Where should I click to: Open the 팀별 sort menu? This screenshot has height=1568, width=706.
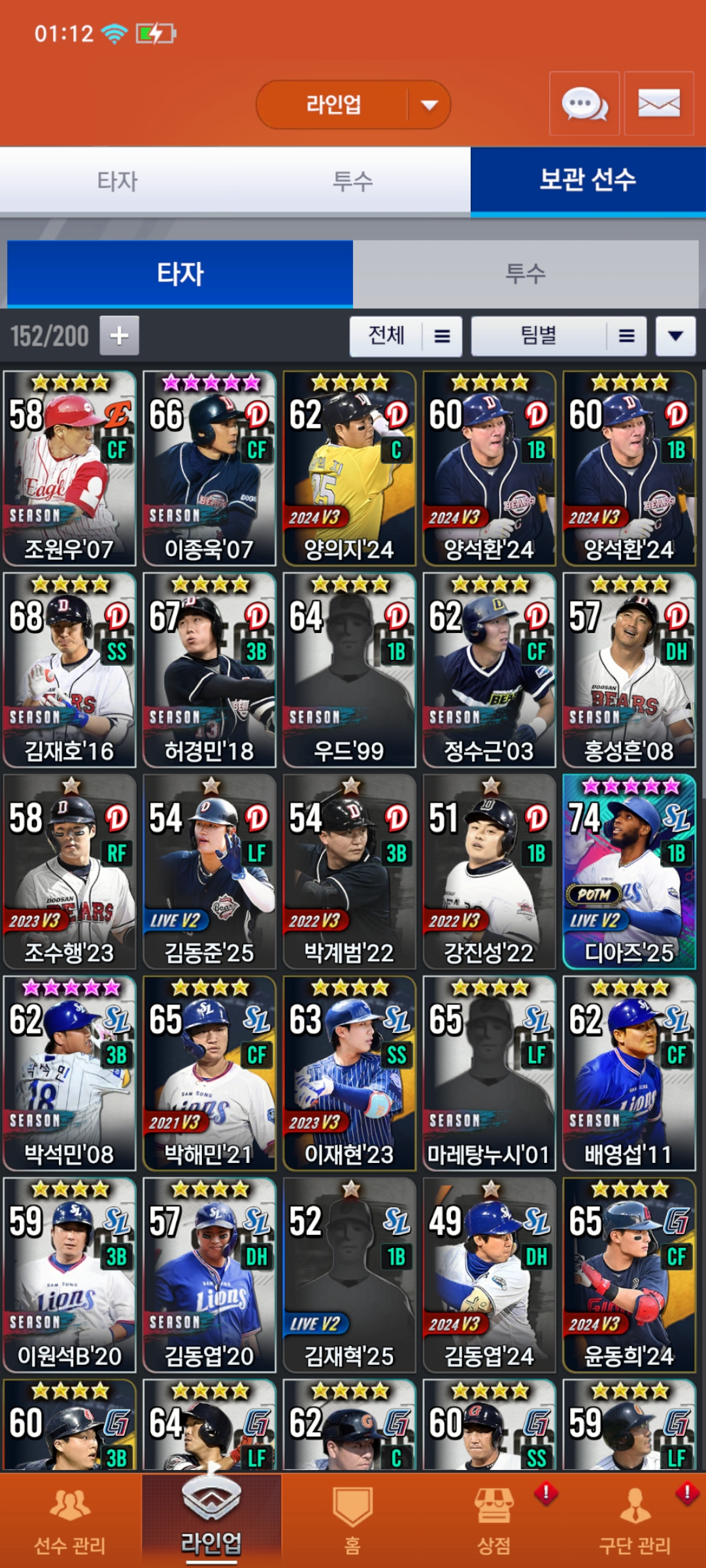pos(559,336)
